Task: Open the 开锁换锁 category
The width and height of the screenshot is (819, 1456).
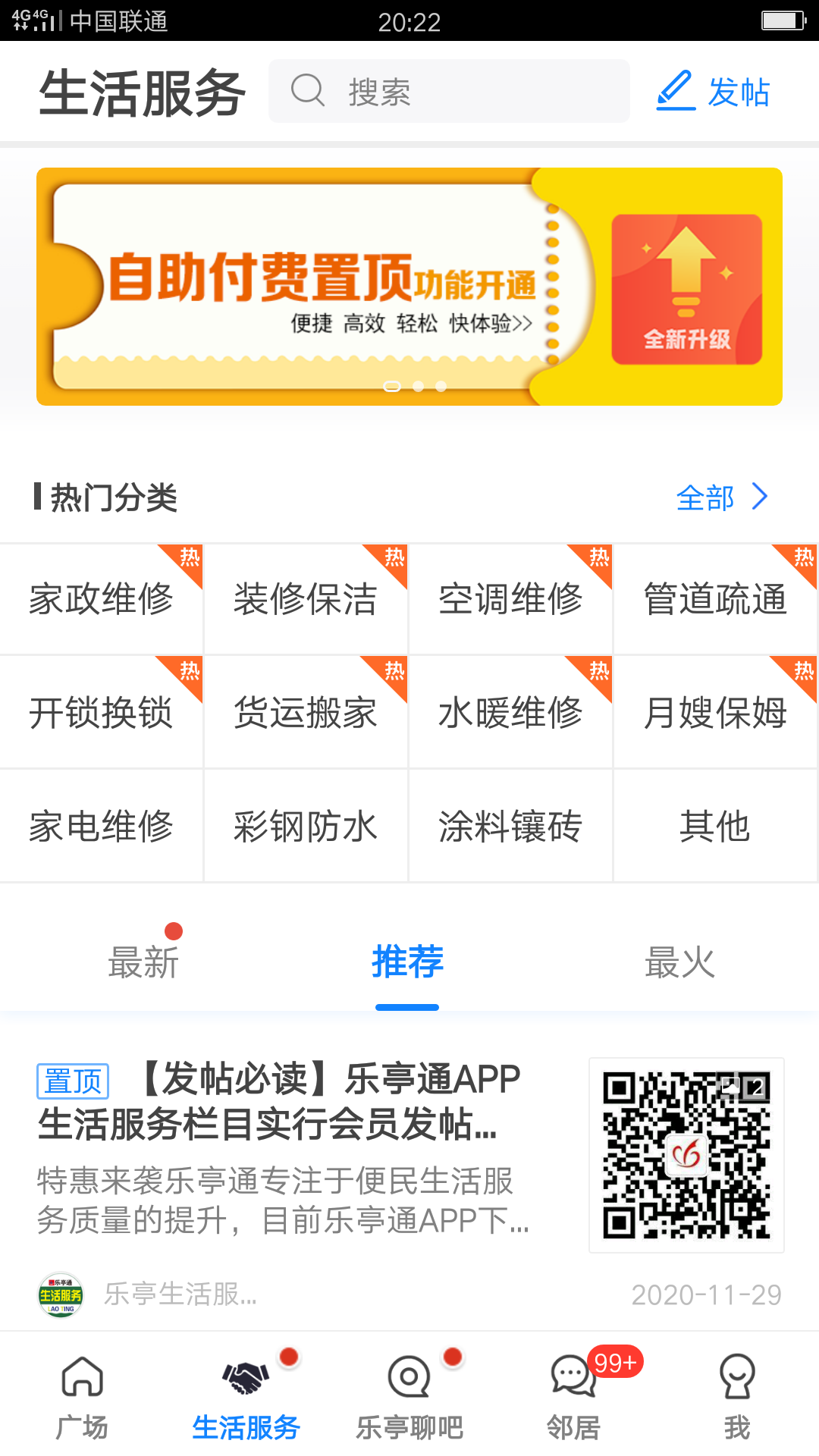Action: click(102, 713)
